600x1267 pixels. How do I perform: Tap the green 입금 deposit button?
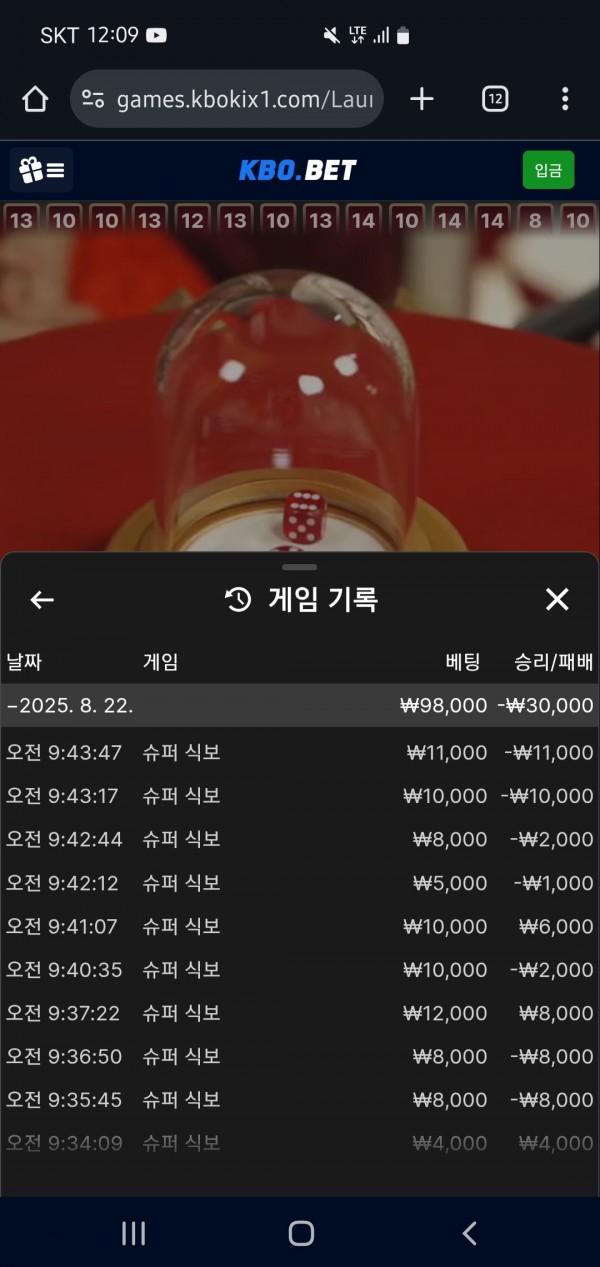click(x=548, y=170)
